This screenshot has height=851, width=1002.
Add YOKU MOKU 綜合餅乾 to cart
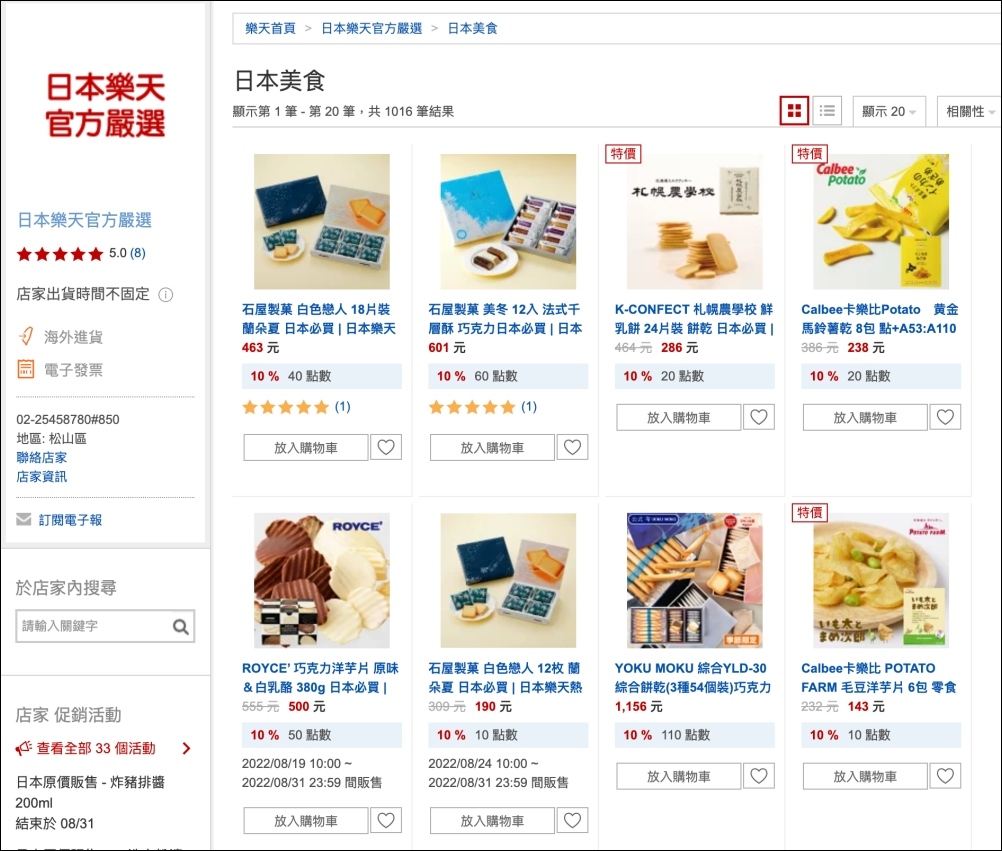point(679,776)
